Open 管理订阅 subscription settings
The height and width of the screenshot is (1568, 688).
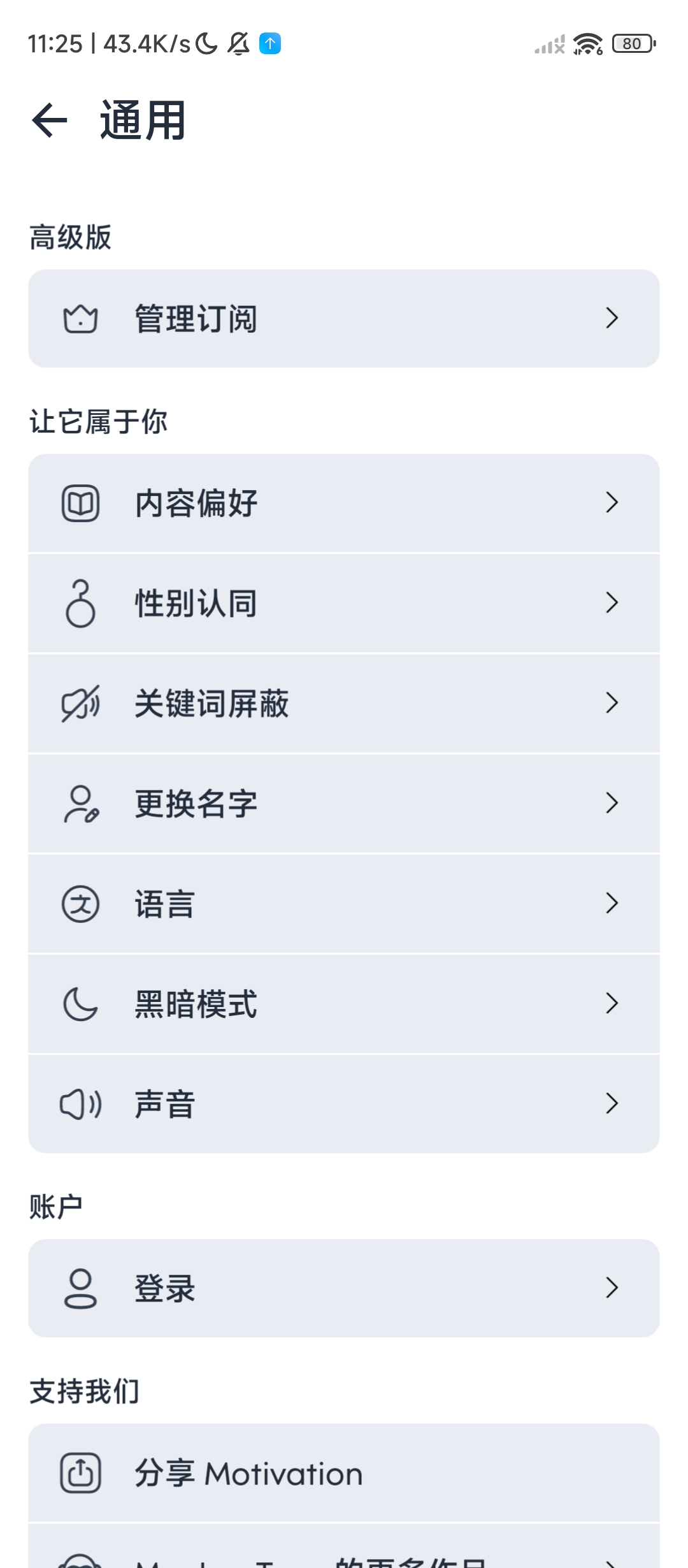pyautogui.click(x=344, y=319)
